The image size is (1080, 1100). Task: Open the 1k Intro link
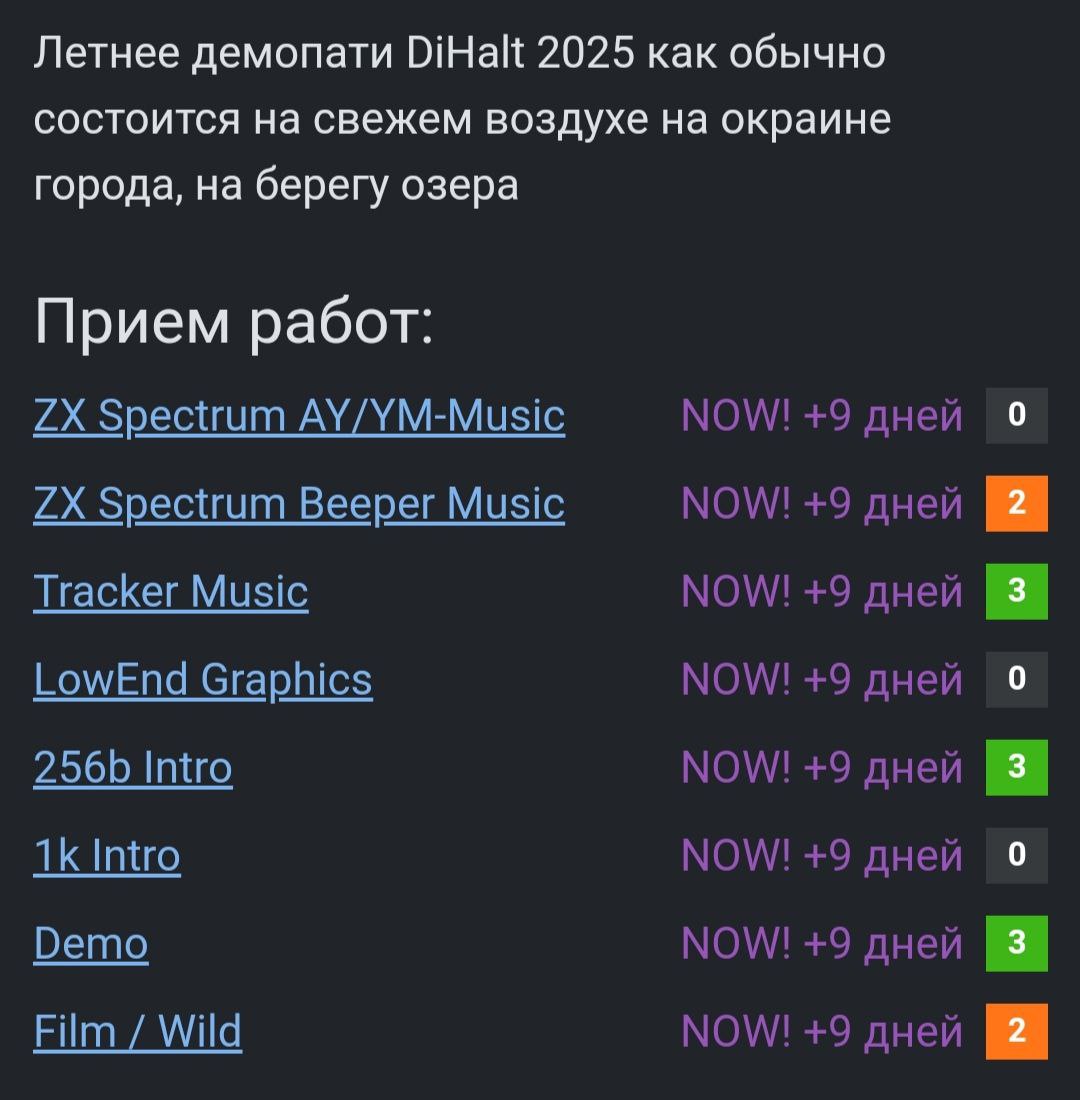coord(107,855)
